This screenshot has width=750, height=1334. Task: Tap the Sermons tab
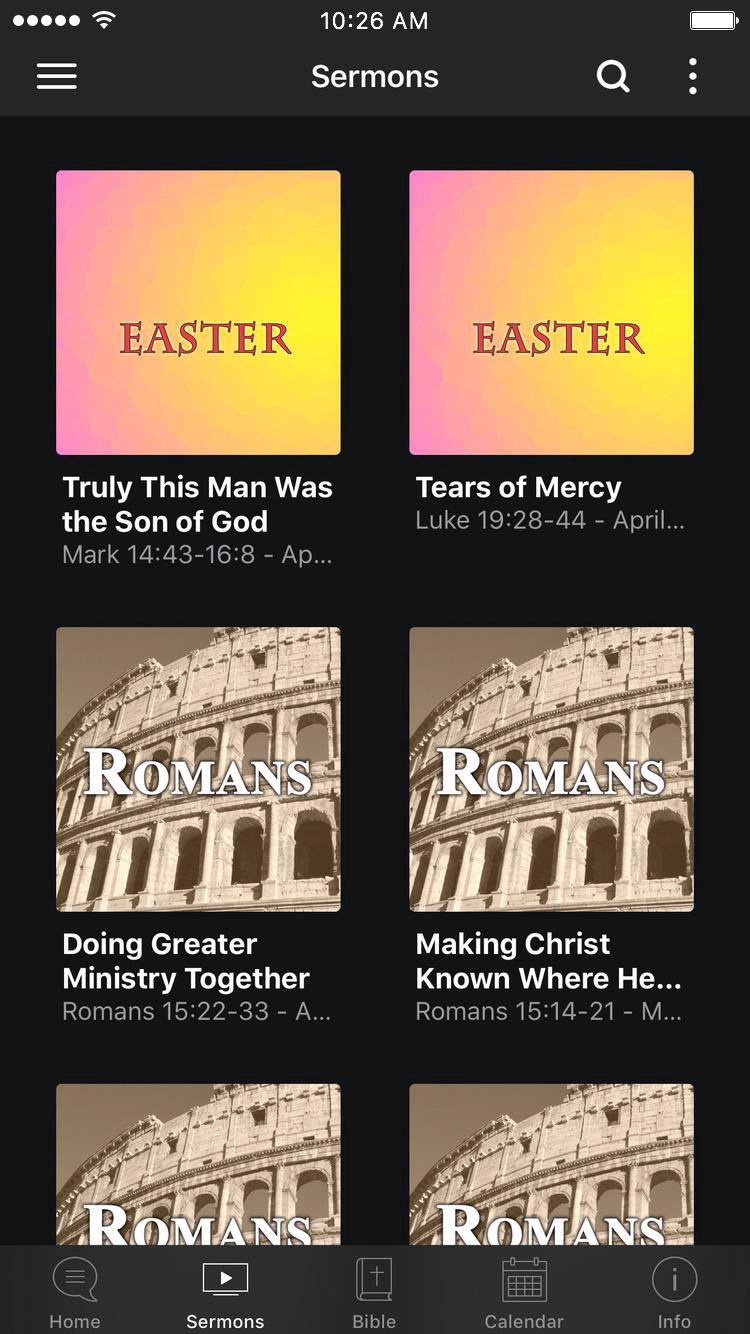click(225, 1292)
